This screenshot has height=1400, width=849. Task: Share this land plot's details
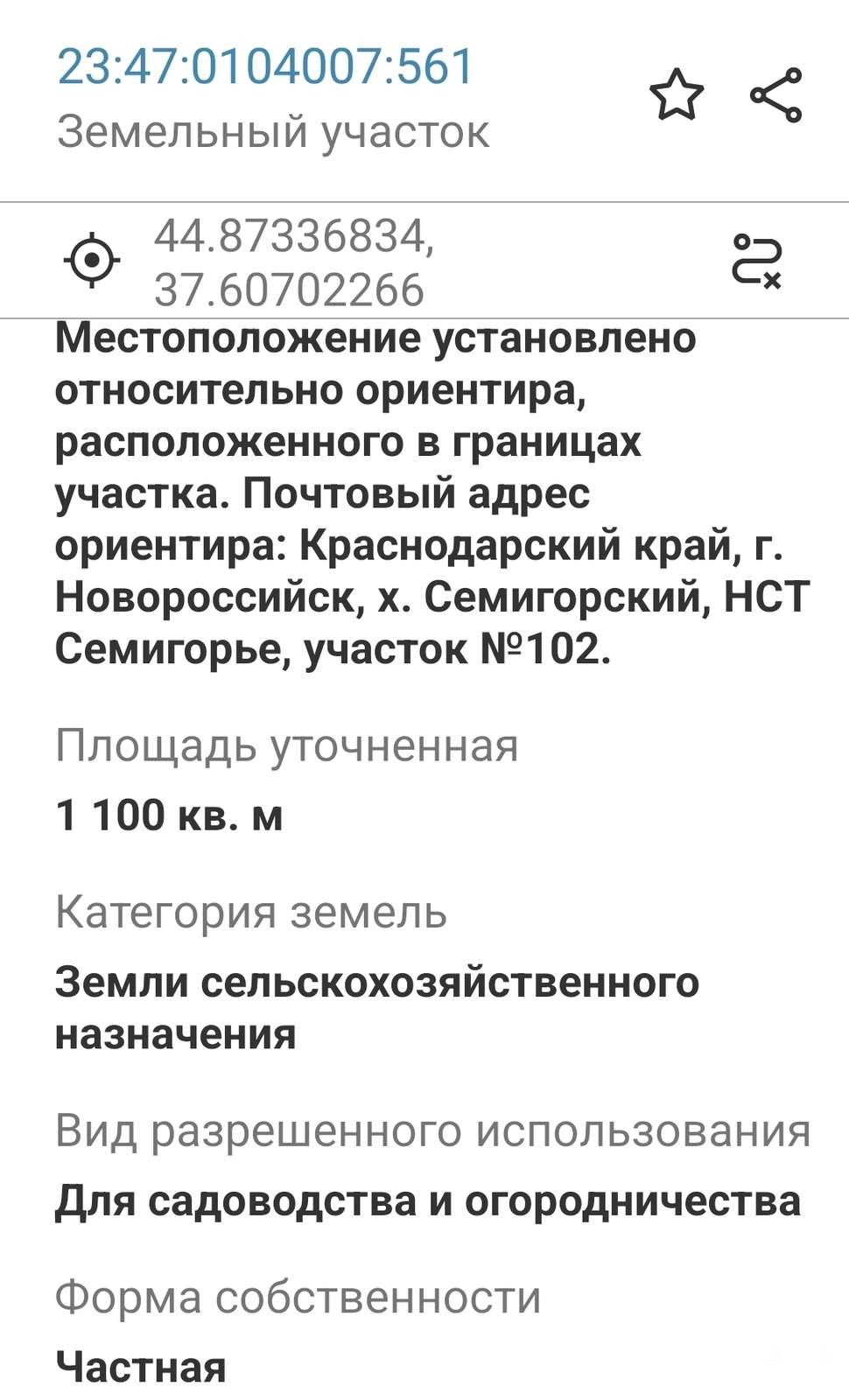click(x=776, y=95)
